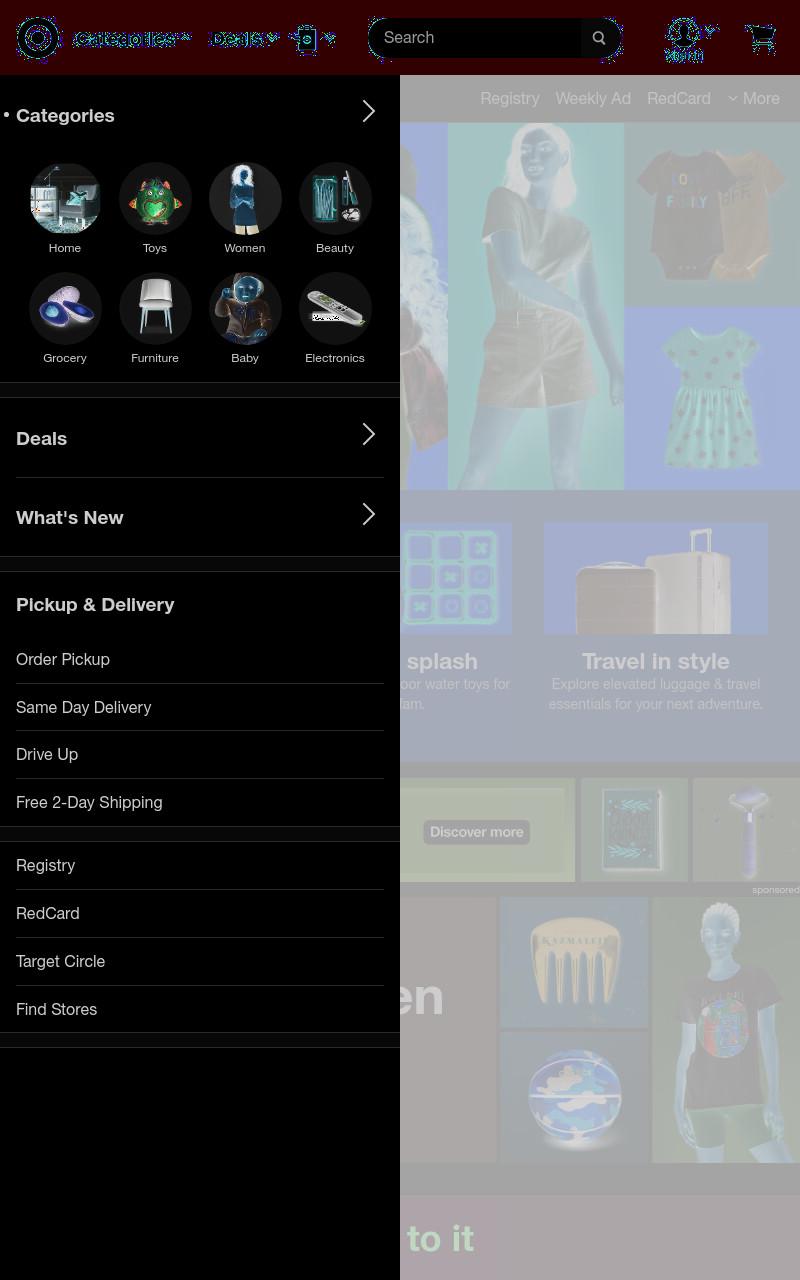Viewport: 800px width, 1280px height.
Task: Tap the search magnifier button
Action: click(599, 38)
